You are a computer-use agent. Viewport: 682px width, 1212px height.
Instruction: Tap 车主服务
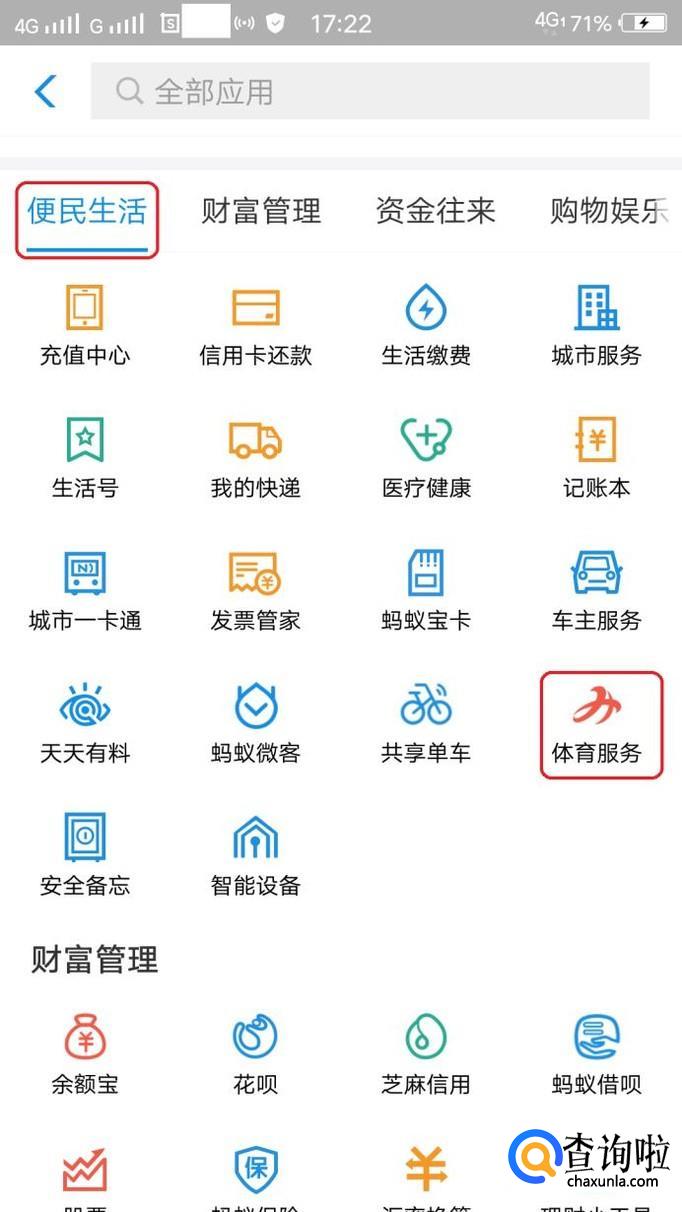coord(596,591)
